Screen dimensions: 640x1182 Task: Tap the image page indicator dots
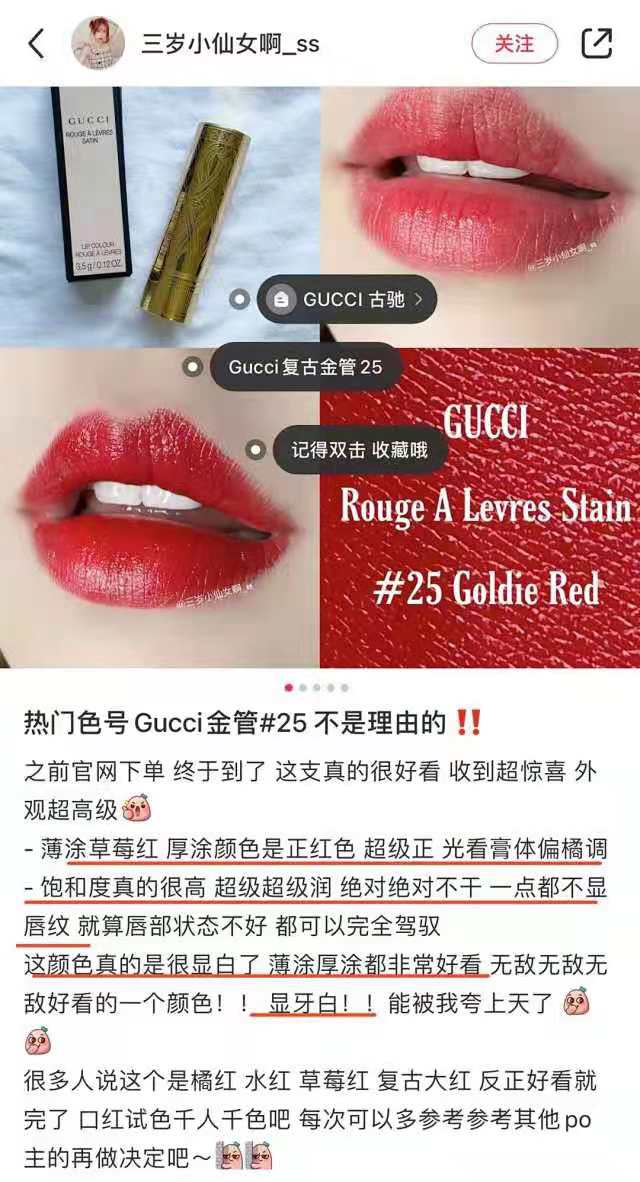pyautogui.click(x=316, y=688)
